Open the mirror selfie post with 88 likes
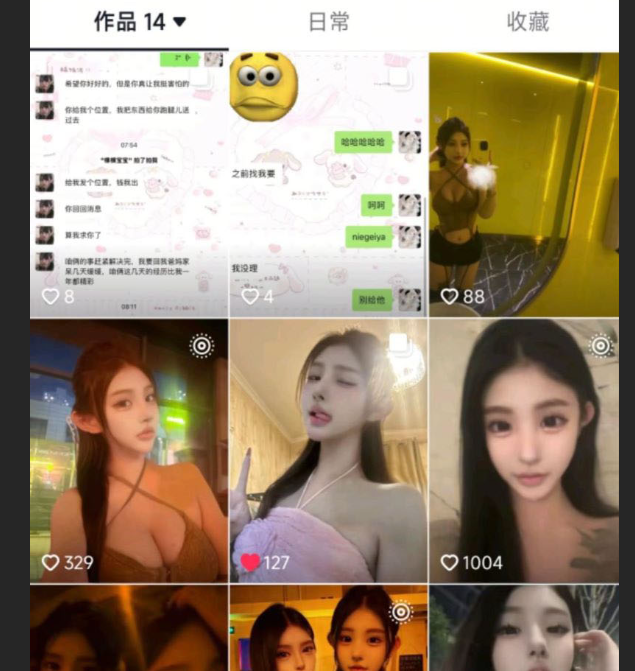The width and height of the screenshot is (635, 671). [x=524, y=183]
